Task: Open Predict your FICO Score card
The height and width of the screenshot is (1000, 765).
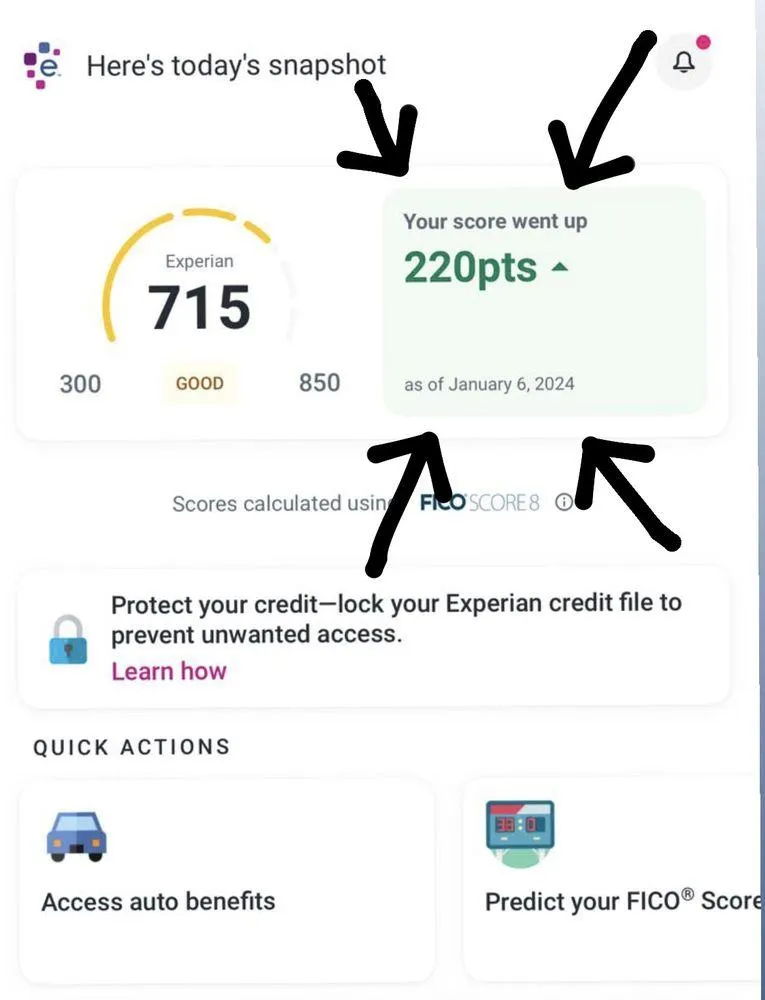Action: pyautogui.click(x=613, y=881)
